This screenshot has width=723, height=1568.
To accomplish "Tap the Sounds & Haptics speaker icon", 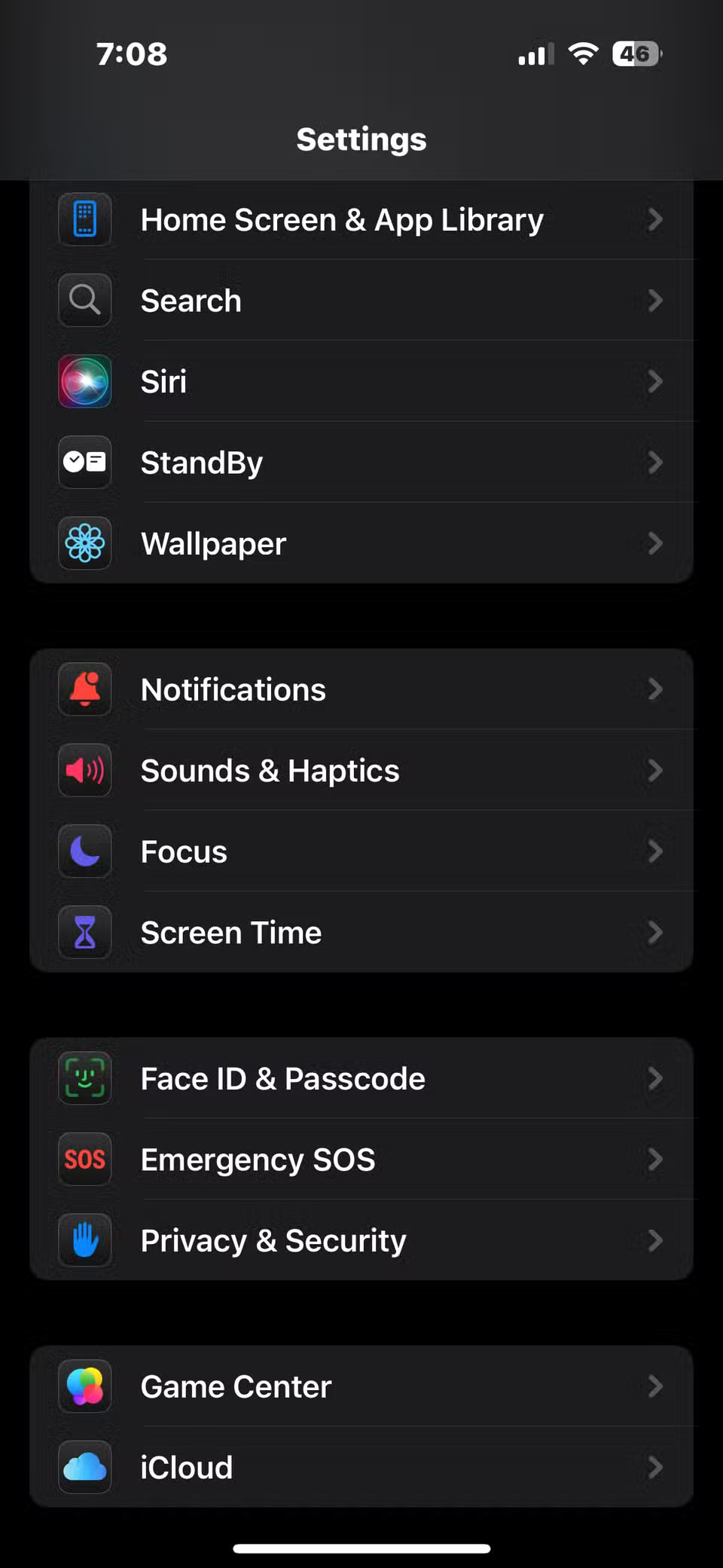I will coord(84,770).
